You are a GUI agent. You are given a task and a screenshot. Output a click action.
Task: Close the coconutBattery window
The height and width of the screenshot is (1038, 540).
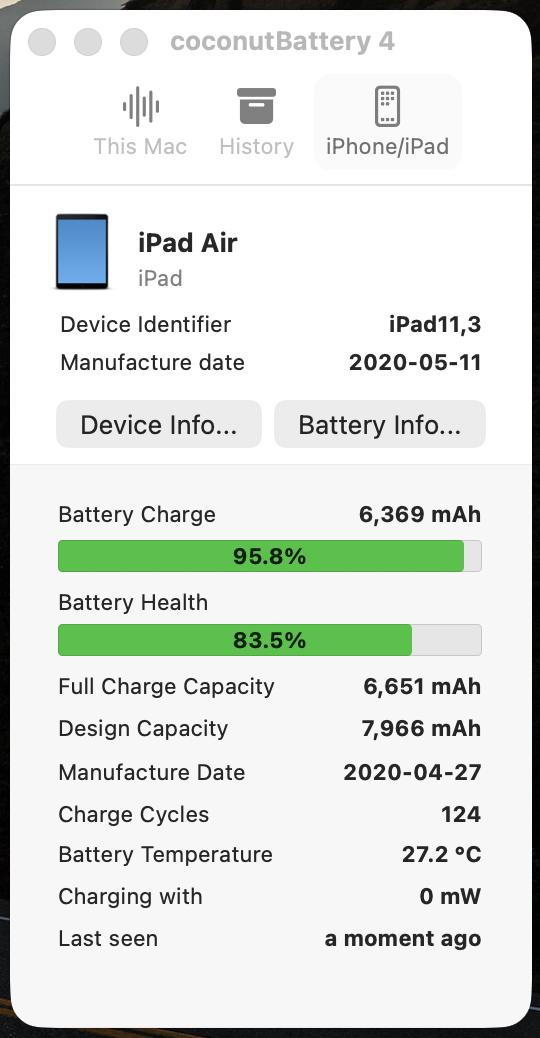click(42, 42)
